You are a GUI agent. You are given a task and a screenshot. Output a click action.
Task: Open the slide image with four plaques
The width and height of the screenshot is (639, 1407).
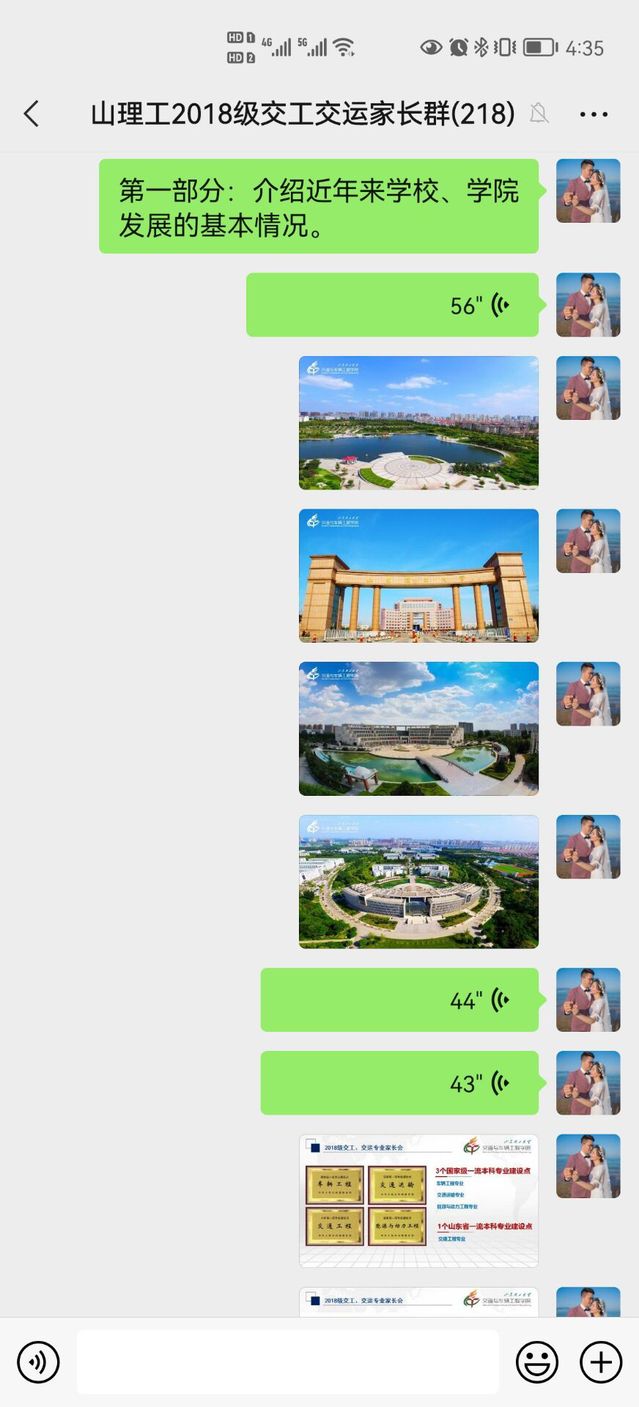[x=418, y=1201]
